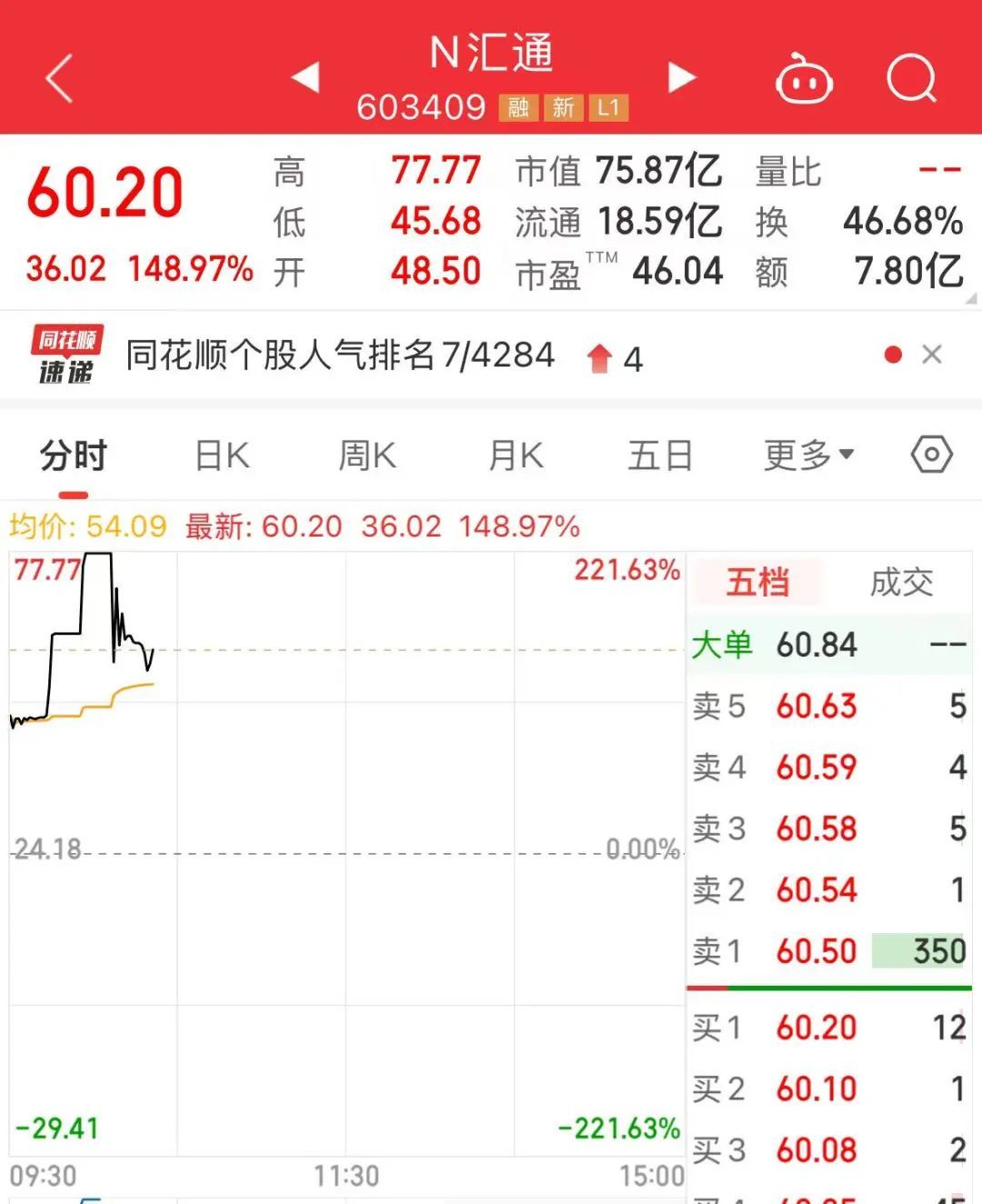The width and height of the screenshot is (982, 1204).
Task: Open the AI assistant robot icon
Action: pyautogui.click(x=804, y=79)
